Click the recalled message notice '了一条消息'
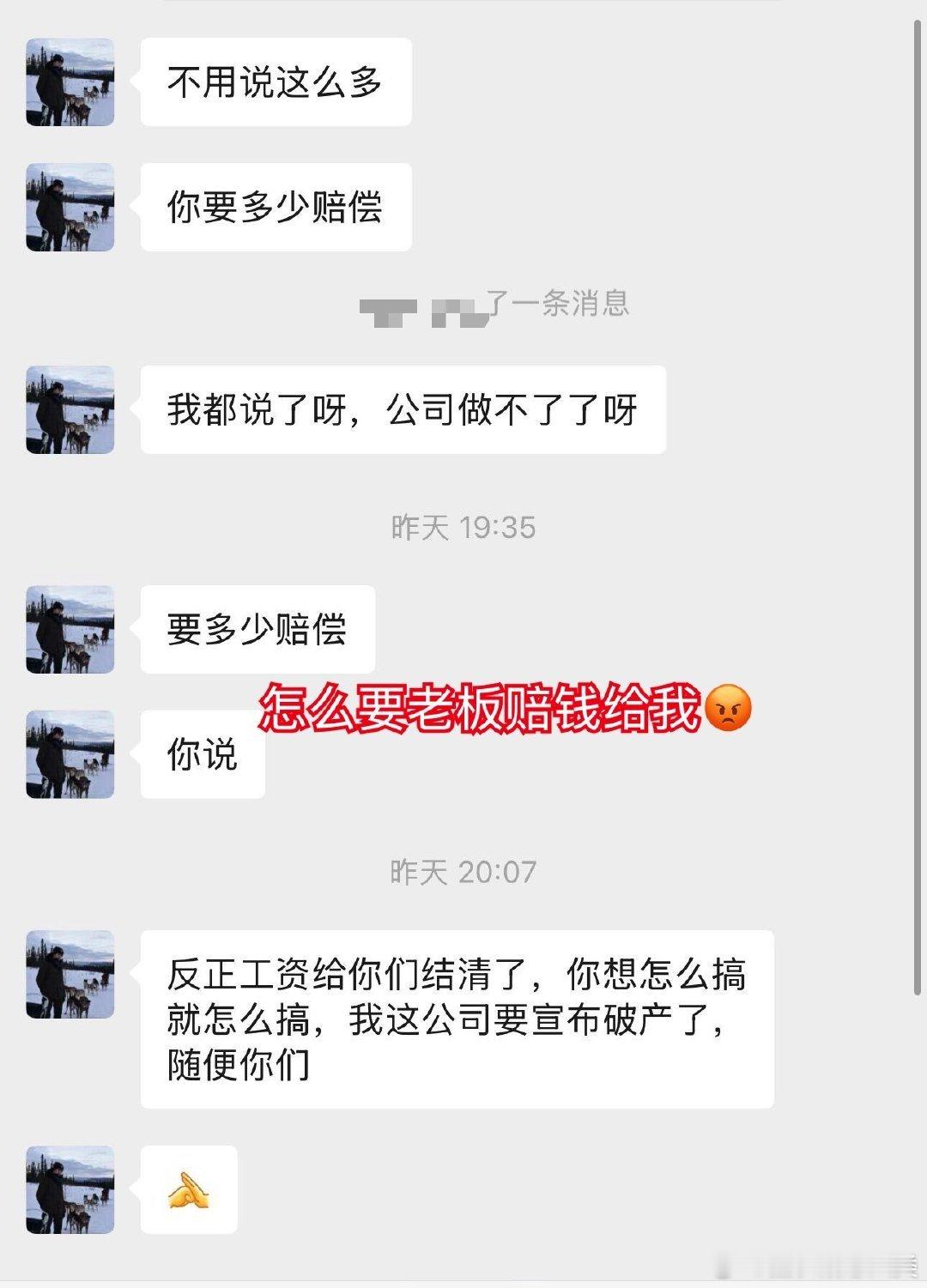 click(558, 306)
